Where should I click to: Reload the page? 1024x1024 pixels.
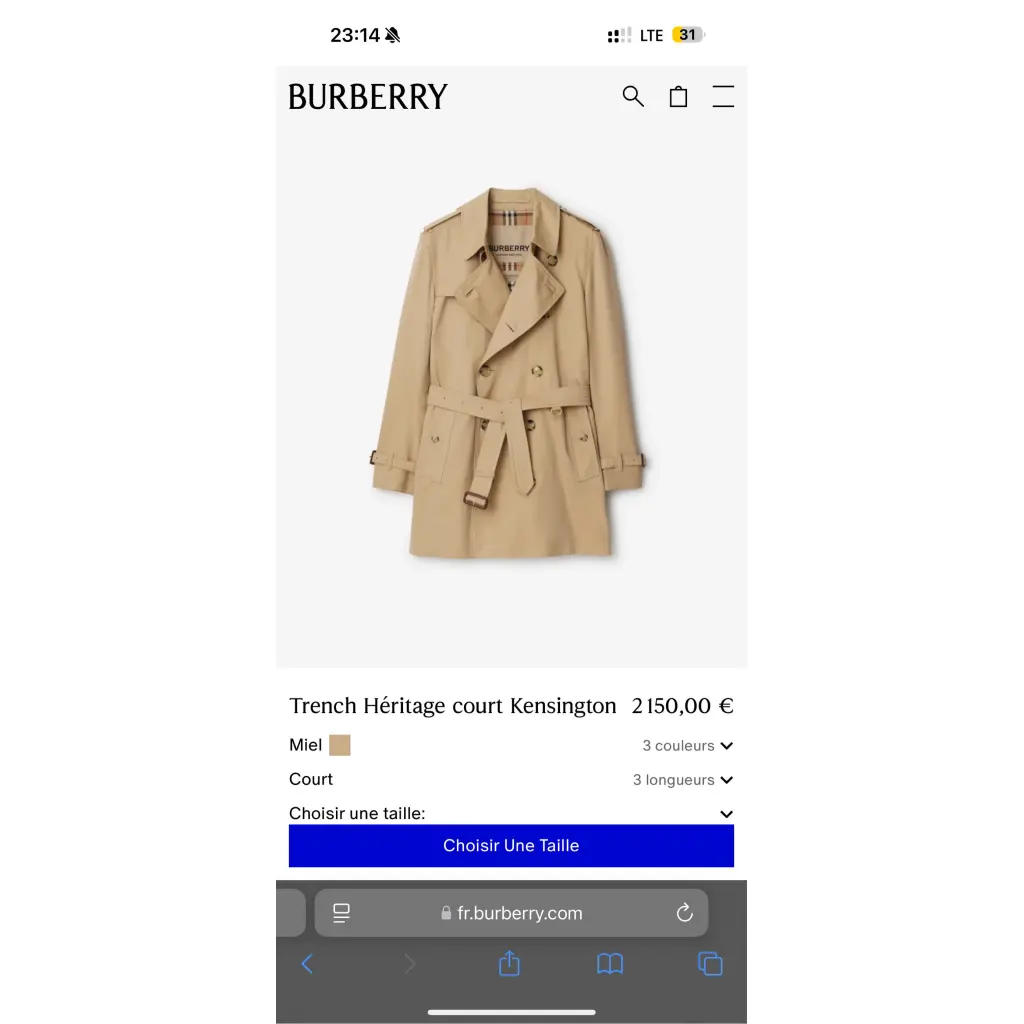click(x=684, y=913)
